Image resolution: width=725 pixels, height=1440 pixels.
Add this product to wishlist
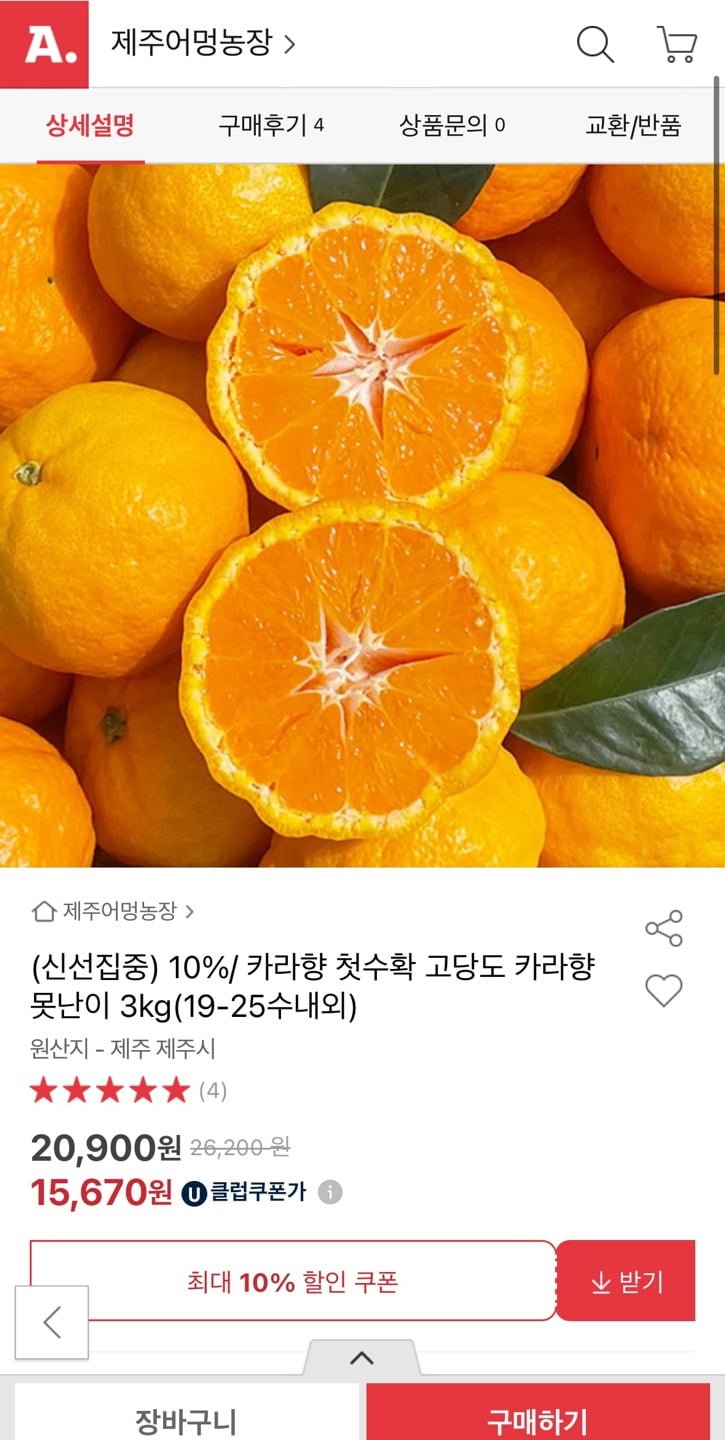pyautogui.click(x=664, y=990)
